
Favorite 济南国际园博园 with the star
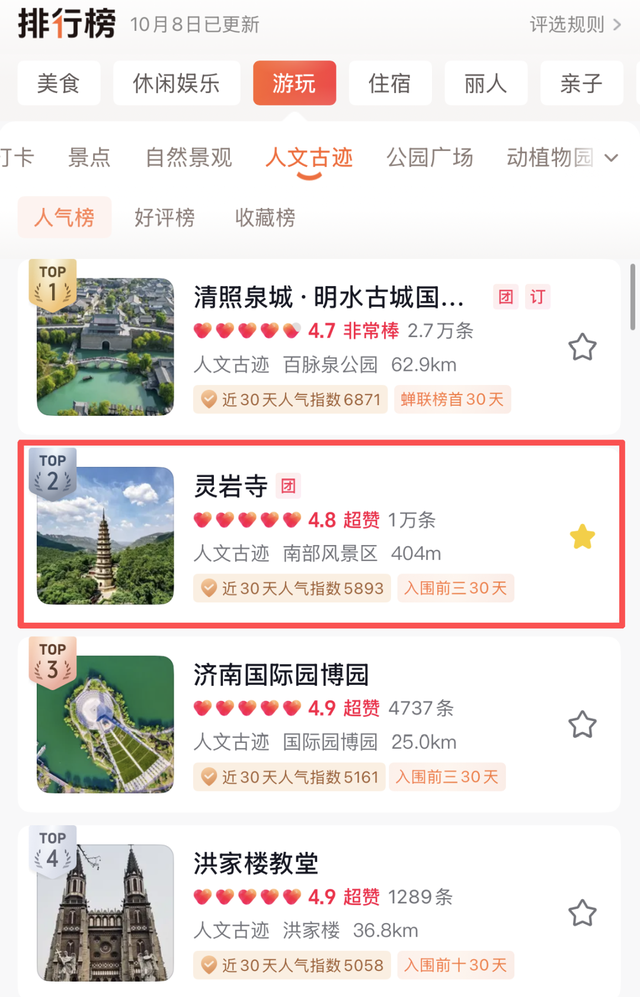coord(582,724)
